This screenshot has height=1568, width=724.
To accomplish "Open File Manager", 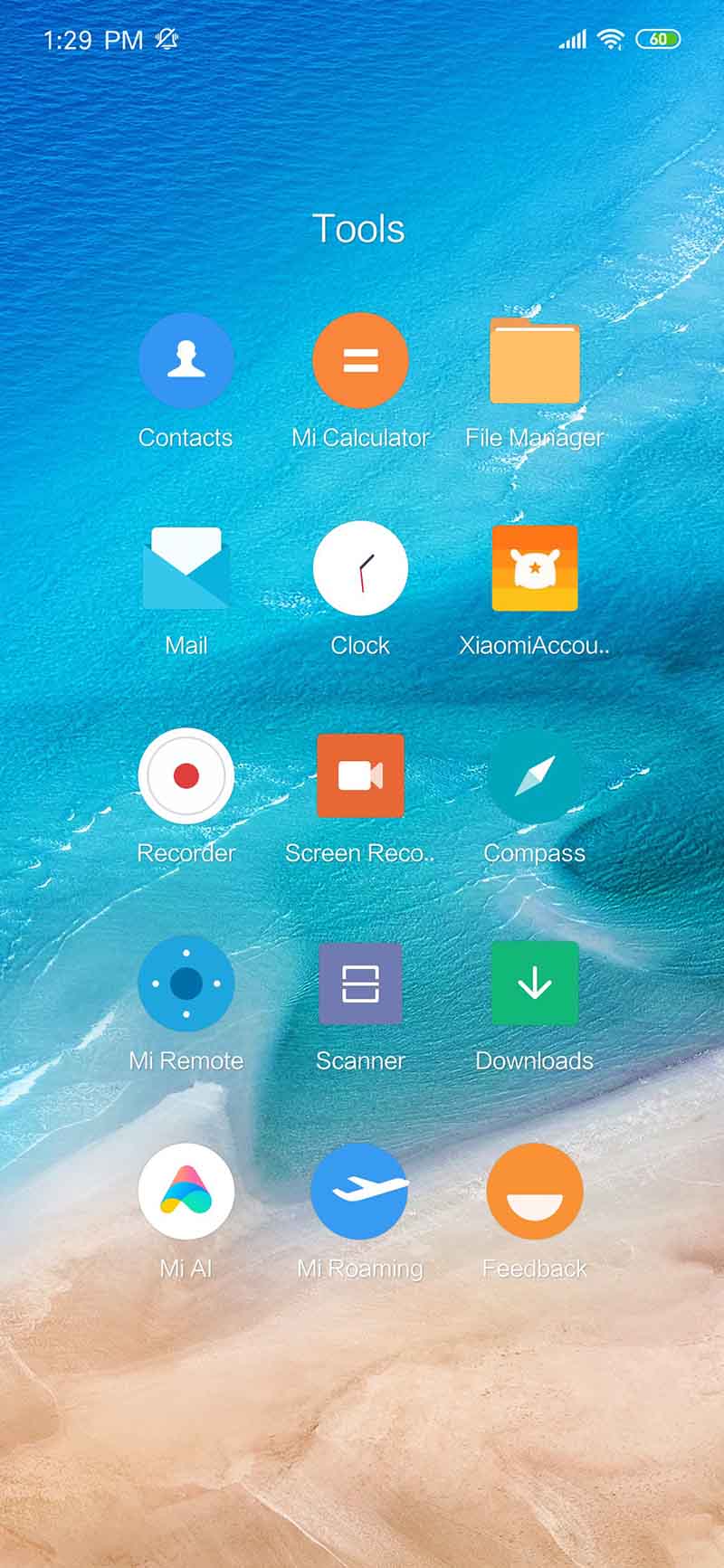I will pyautogui.click(x=534, y=360).
